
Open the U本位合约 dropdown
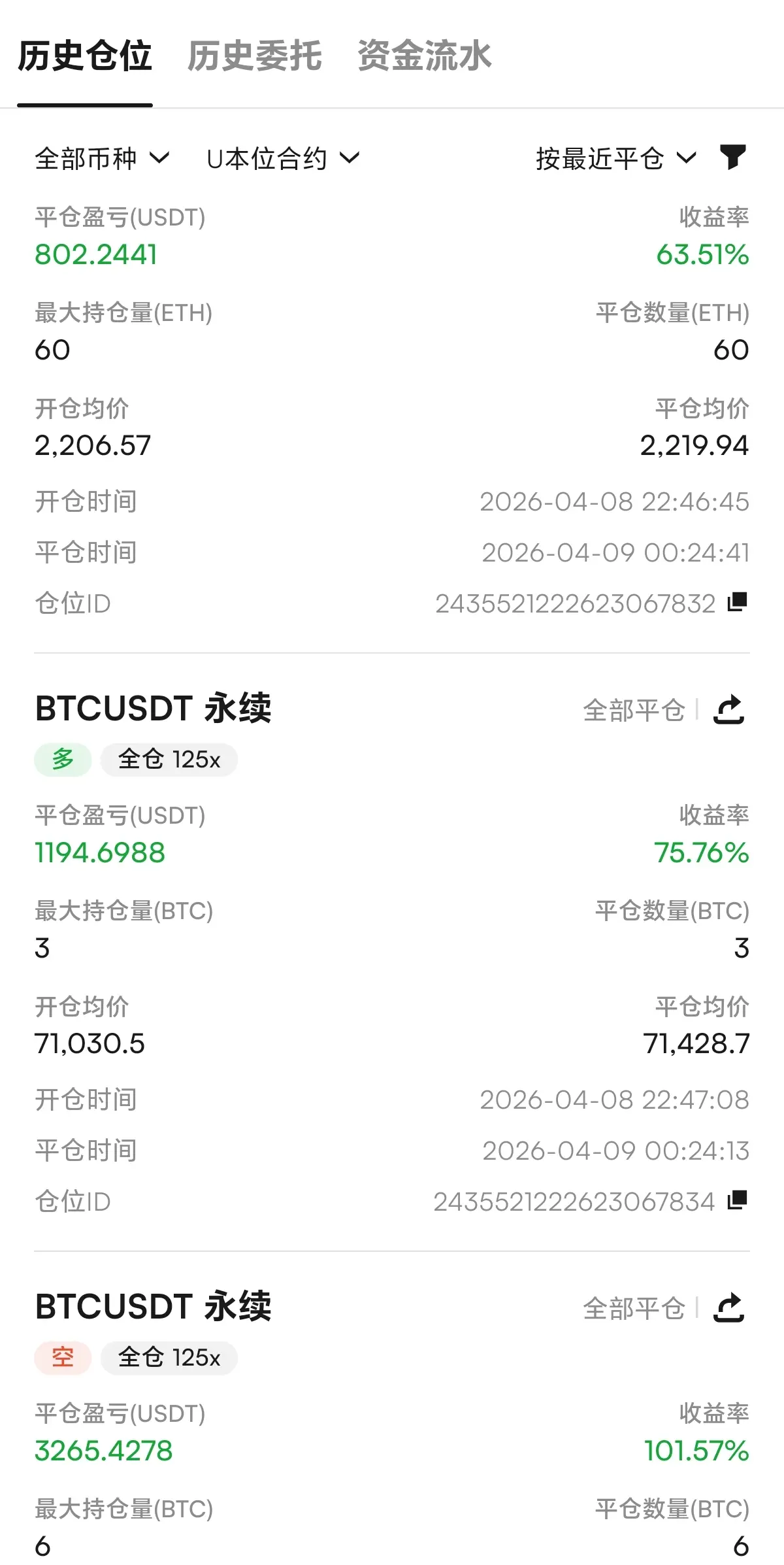tap(282, 158)
